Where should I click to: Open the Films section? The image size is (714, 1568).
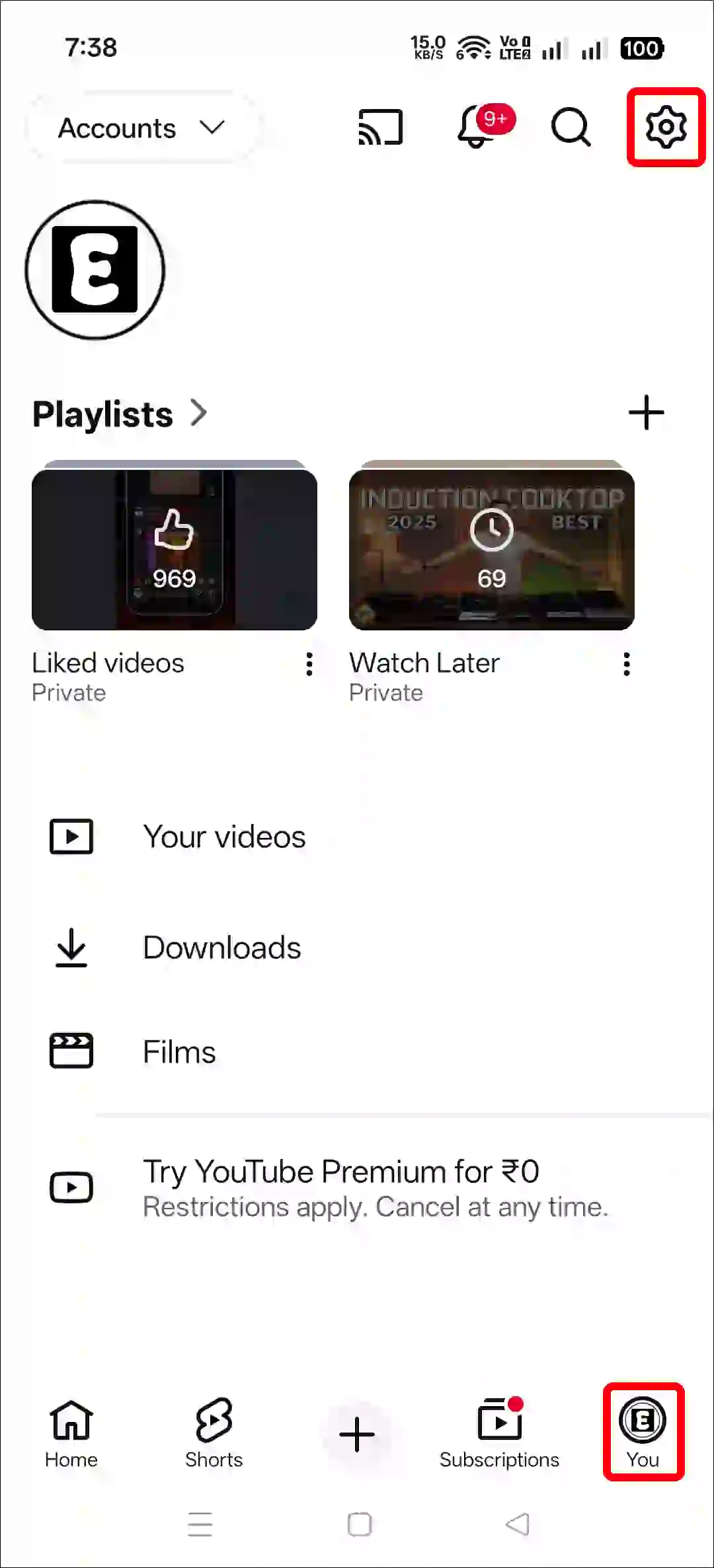[178, 1052]
